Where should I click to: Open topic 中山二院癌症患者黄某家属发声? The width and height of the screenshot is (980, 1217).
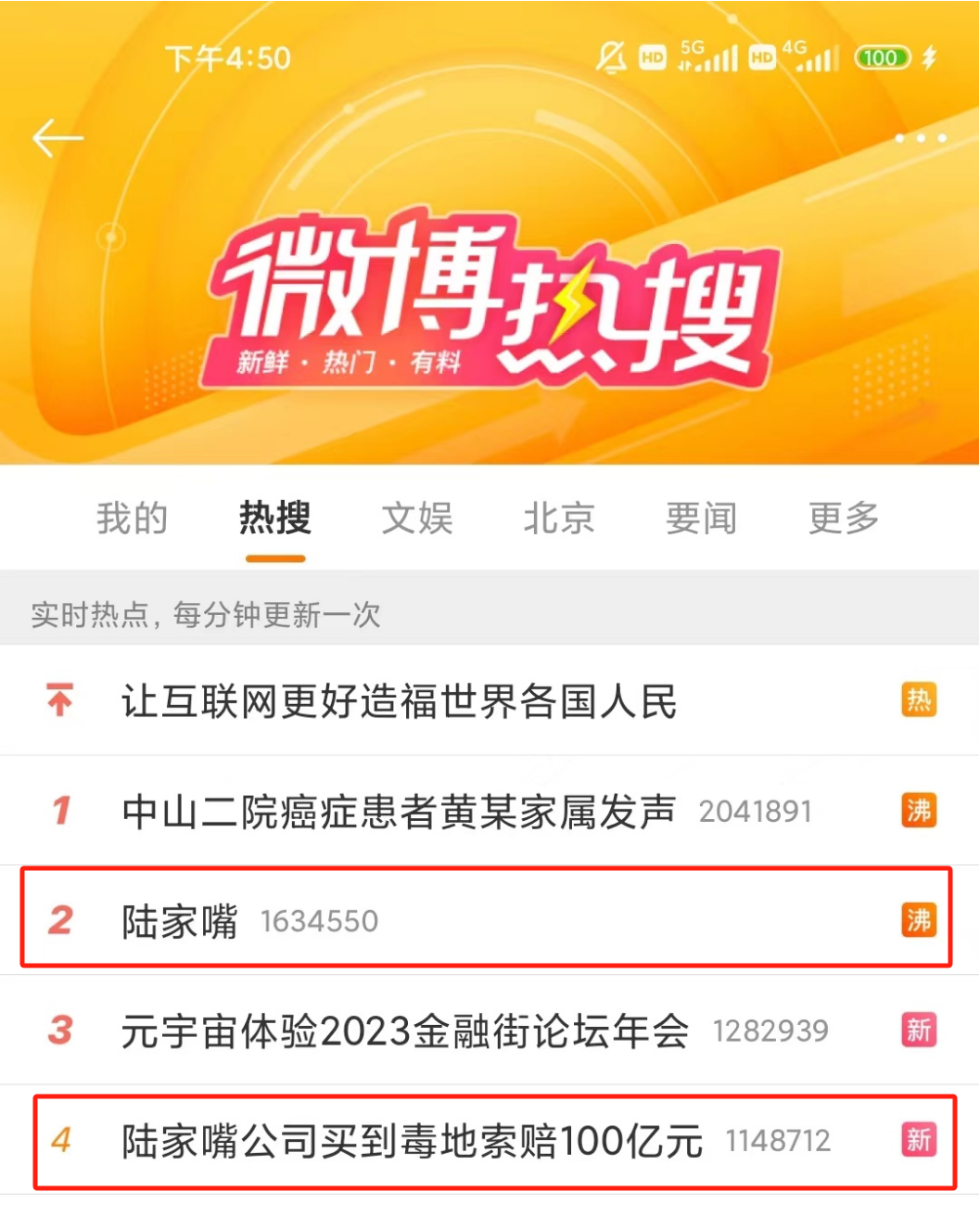(399, 812)
